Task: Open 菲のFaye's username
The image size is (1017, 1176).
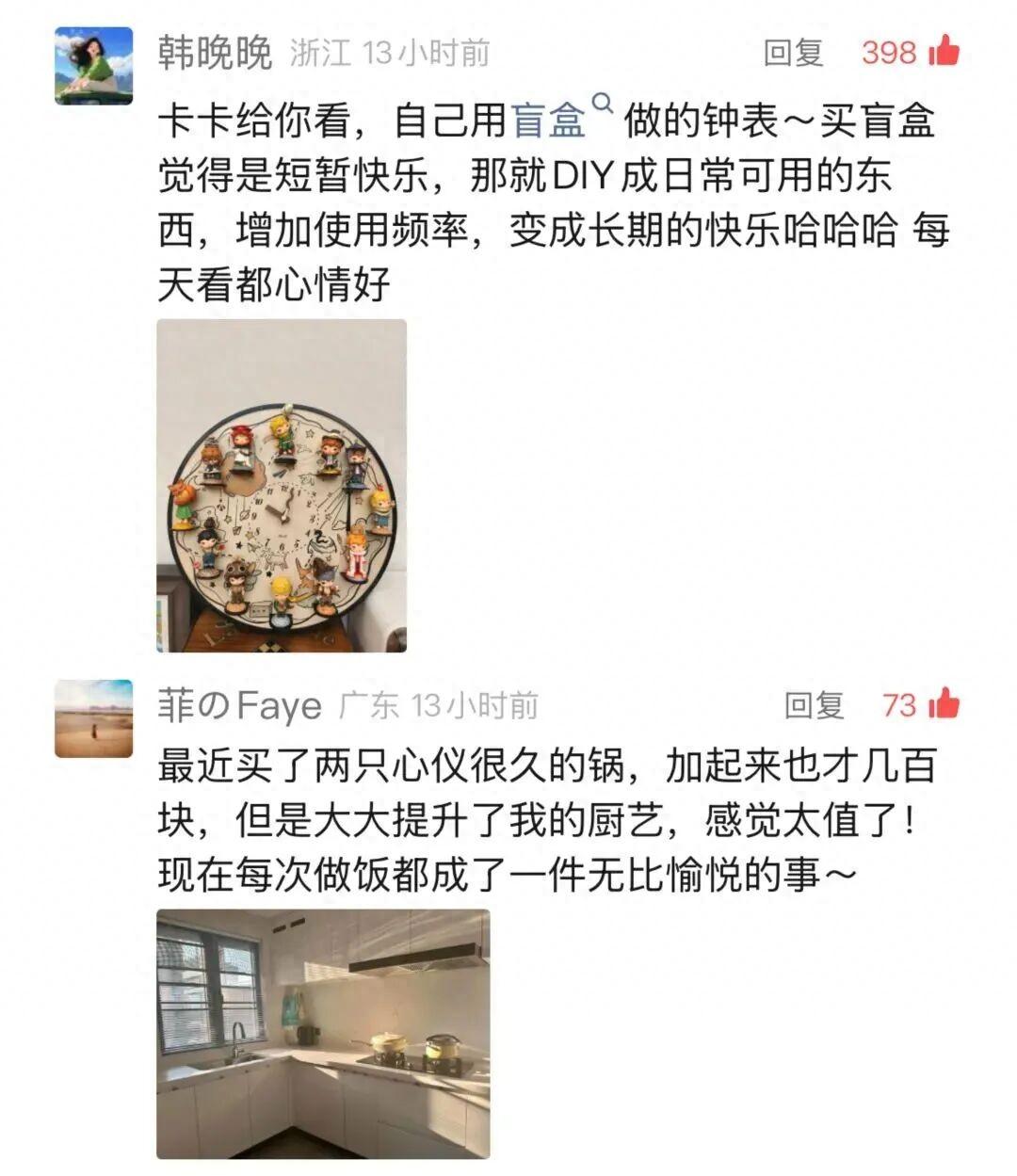Action: click(x=240, y=705)
